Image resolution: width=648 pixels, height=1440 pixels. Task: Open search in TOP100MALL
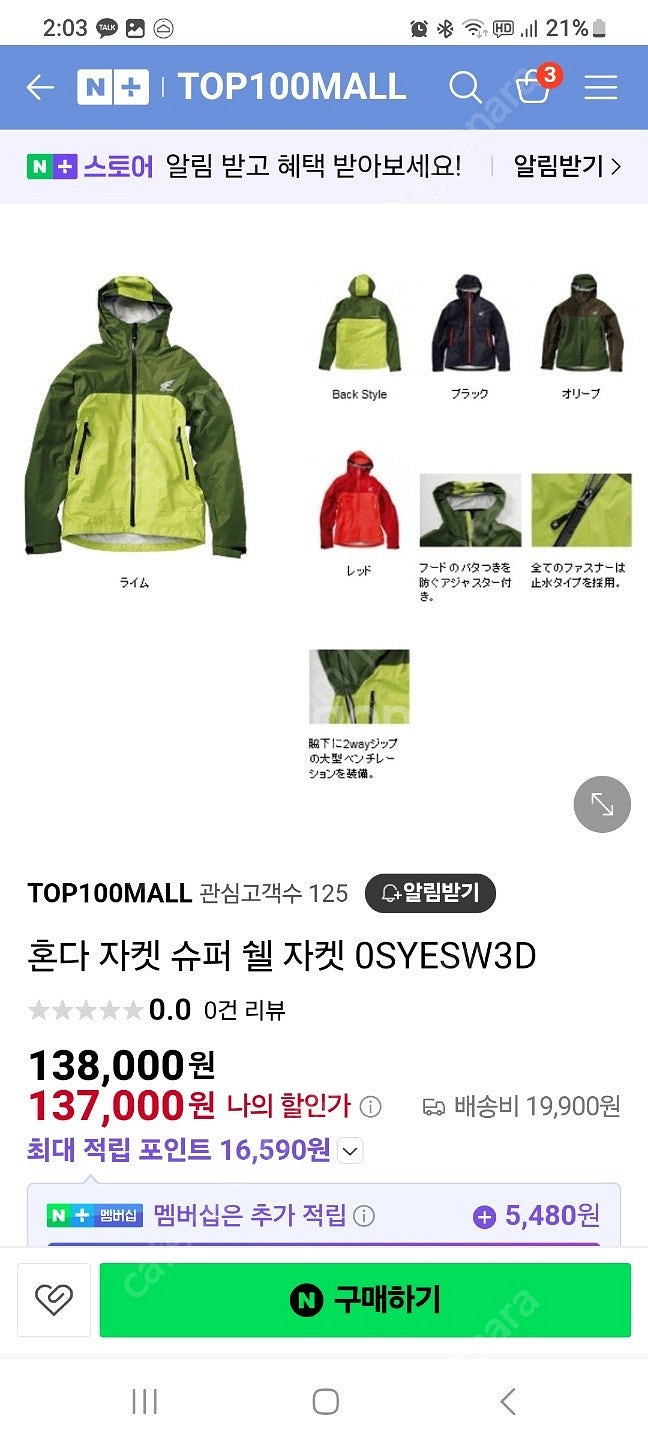click(465, 87)
